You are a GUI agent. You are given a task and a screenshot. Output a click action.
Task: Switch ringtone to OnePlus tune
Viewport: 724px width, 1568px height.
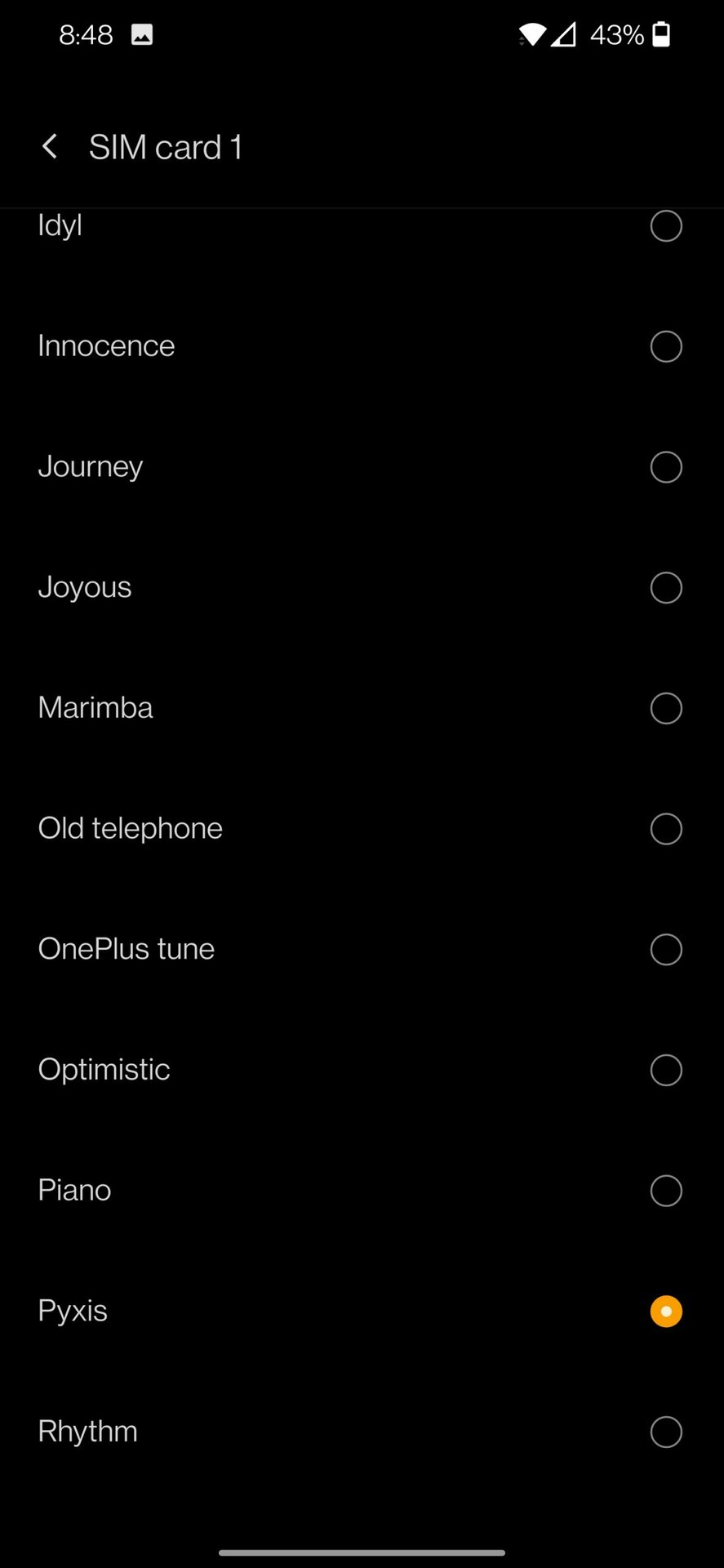[x=665, y=949]
